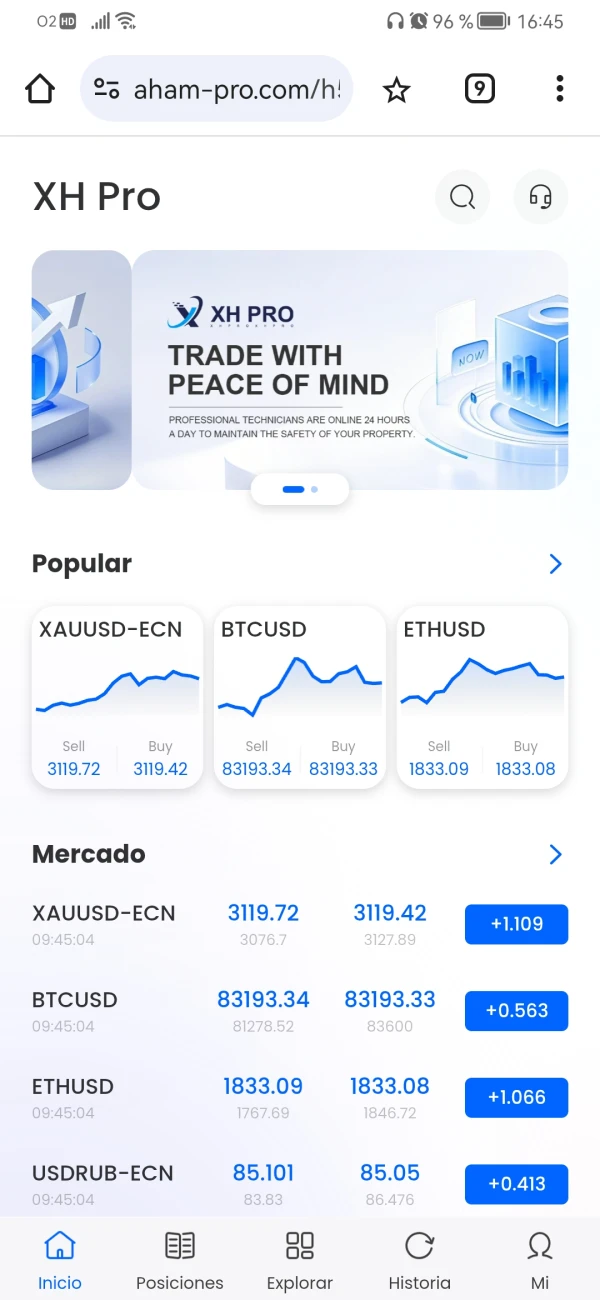This screenshot has width=600, height=1300.
Task: Open customer support headset icon
Action: (x=540, y=197)
